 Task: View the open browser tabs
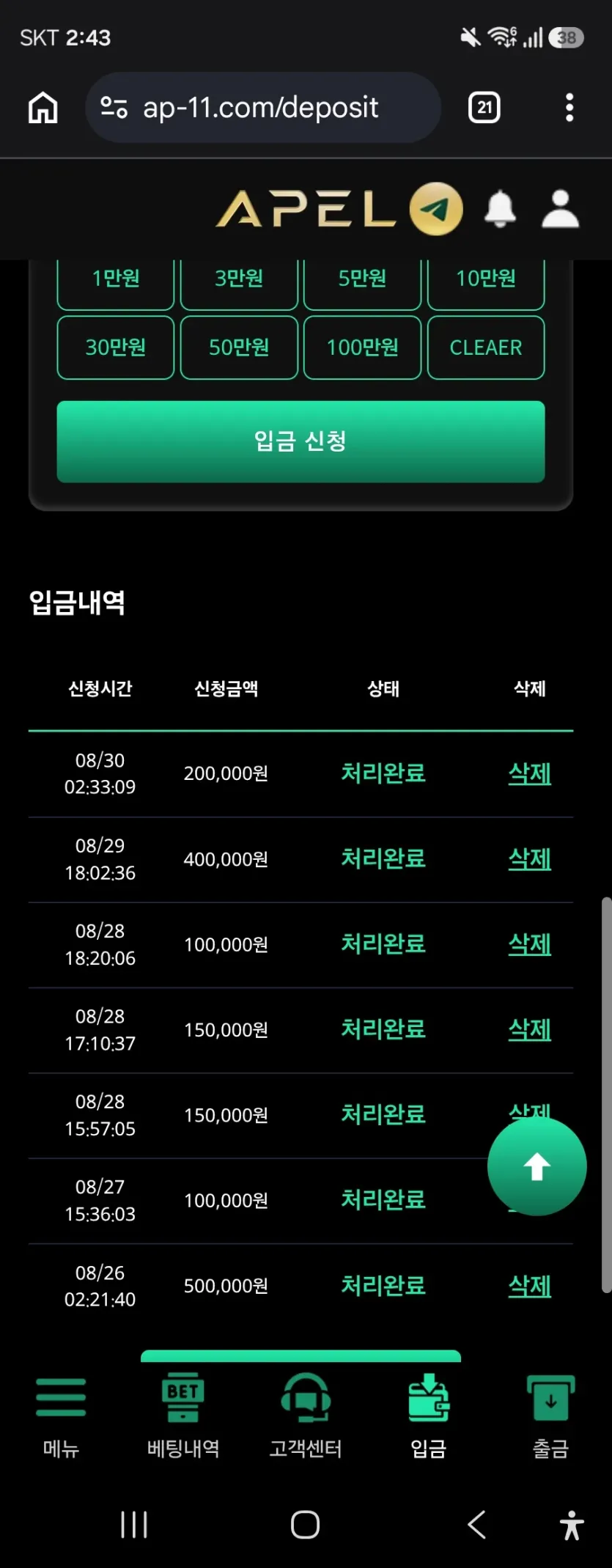pos(484,108)
